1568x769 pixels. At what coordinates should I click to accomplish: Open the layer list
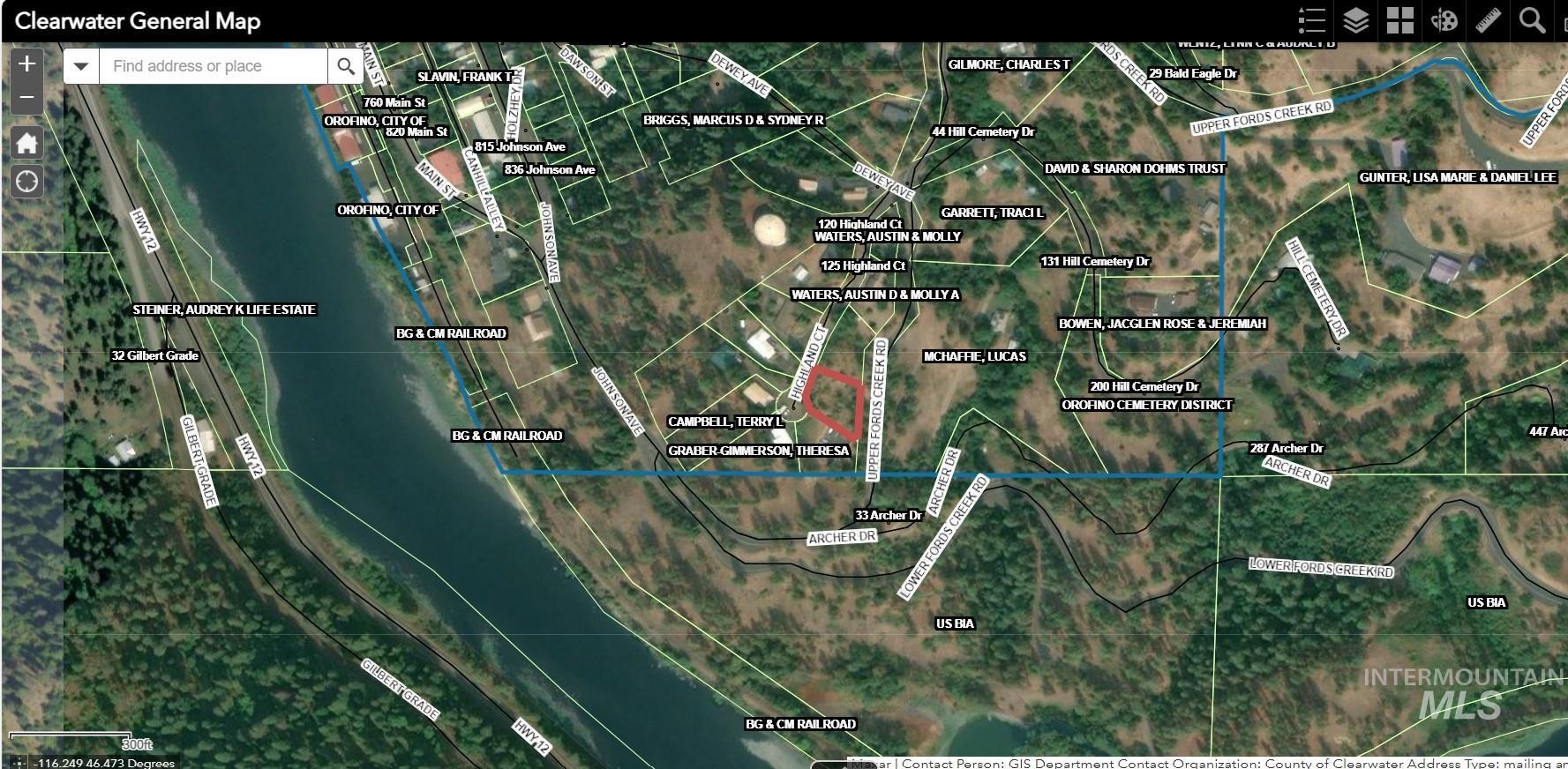(x=1356, y=20)
